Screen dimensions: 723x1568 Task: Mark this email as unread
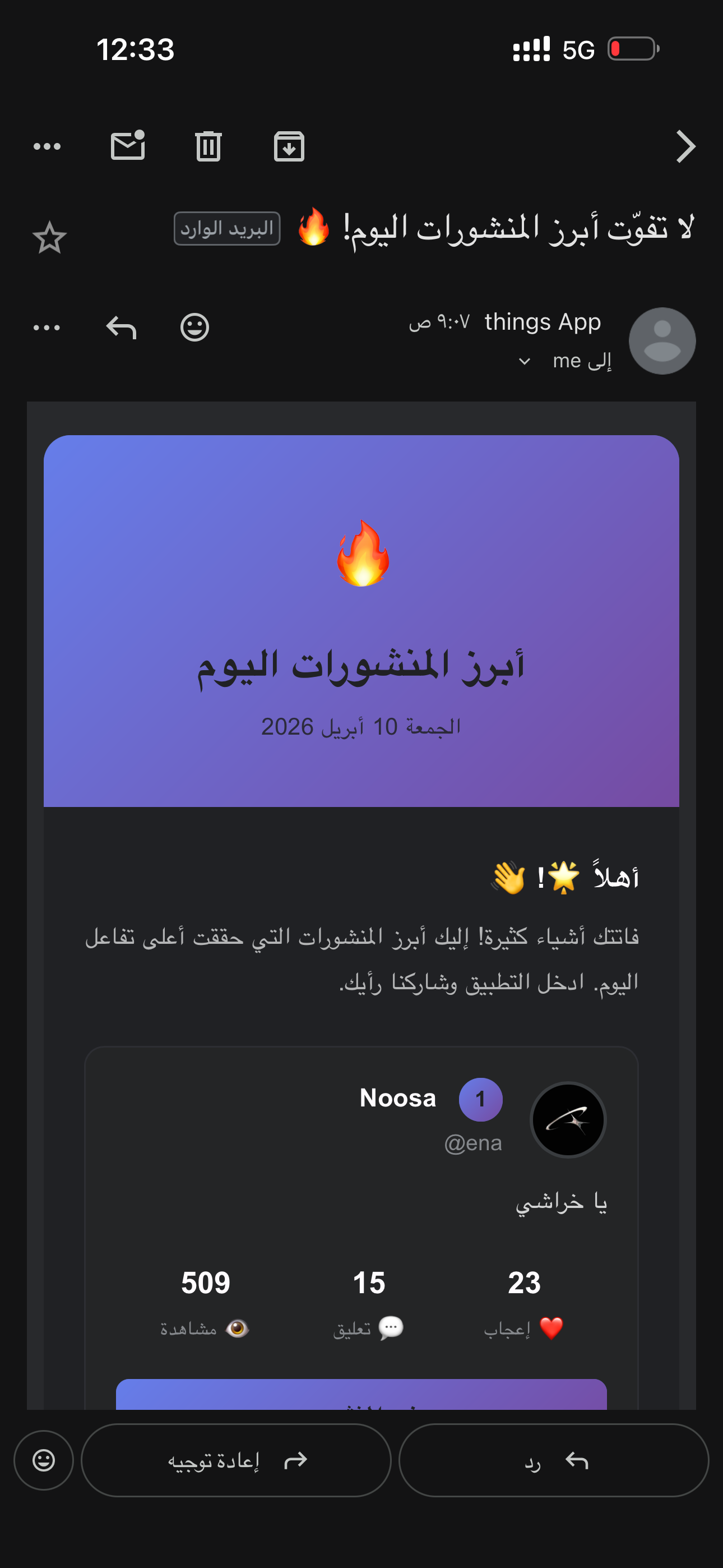(x=128, y=146)
